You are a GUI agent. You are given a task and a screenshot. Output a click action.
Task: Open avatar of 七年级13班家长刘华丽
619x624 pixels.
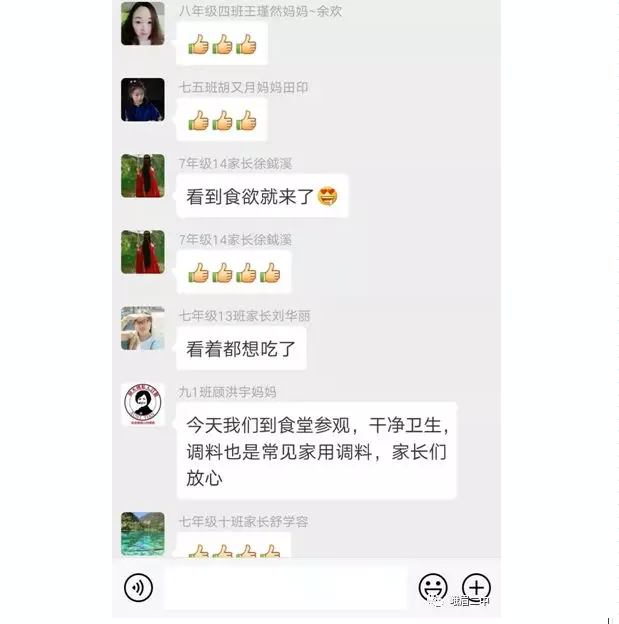point(142,328)
